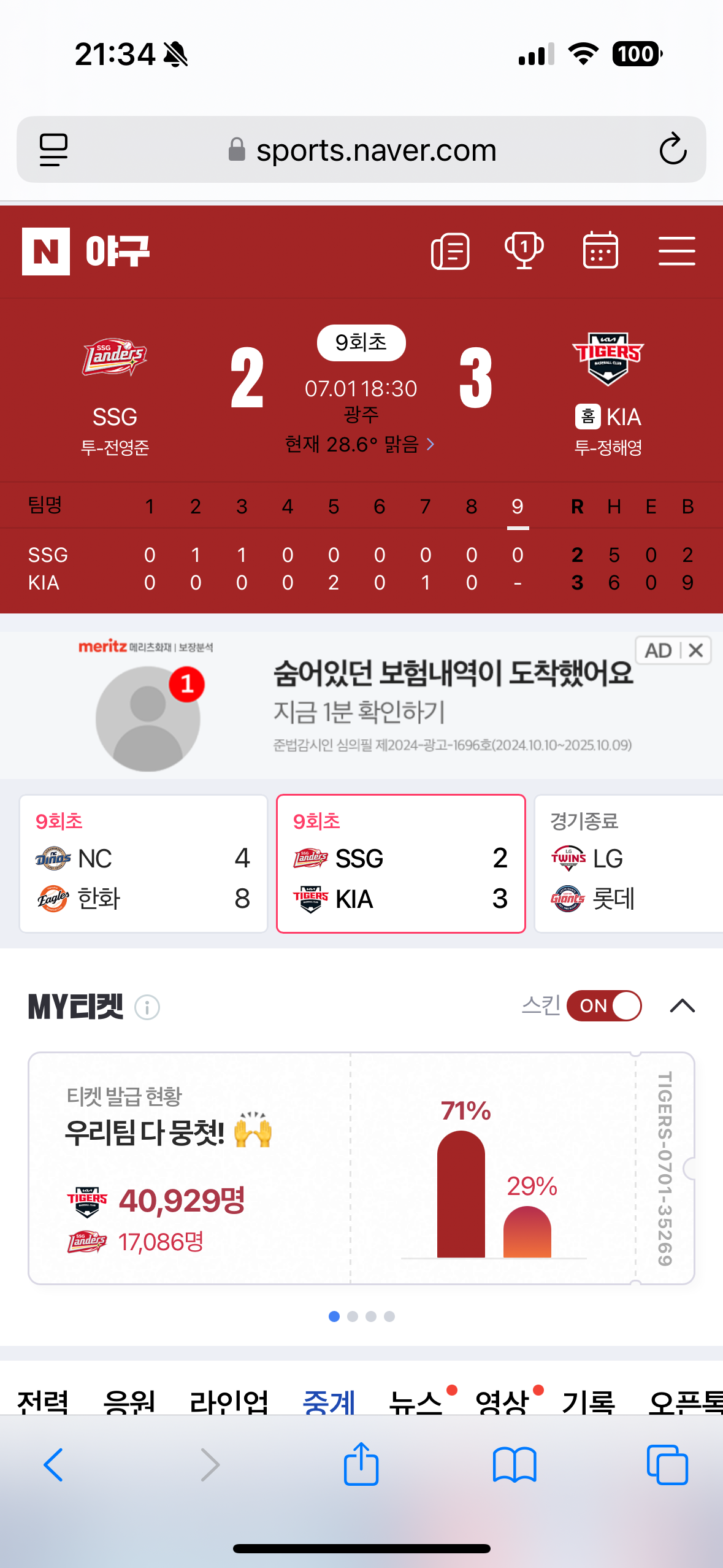Reload the page in Safari
This screenshot has width=723, height=1568.
coord(673,149)
